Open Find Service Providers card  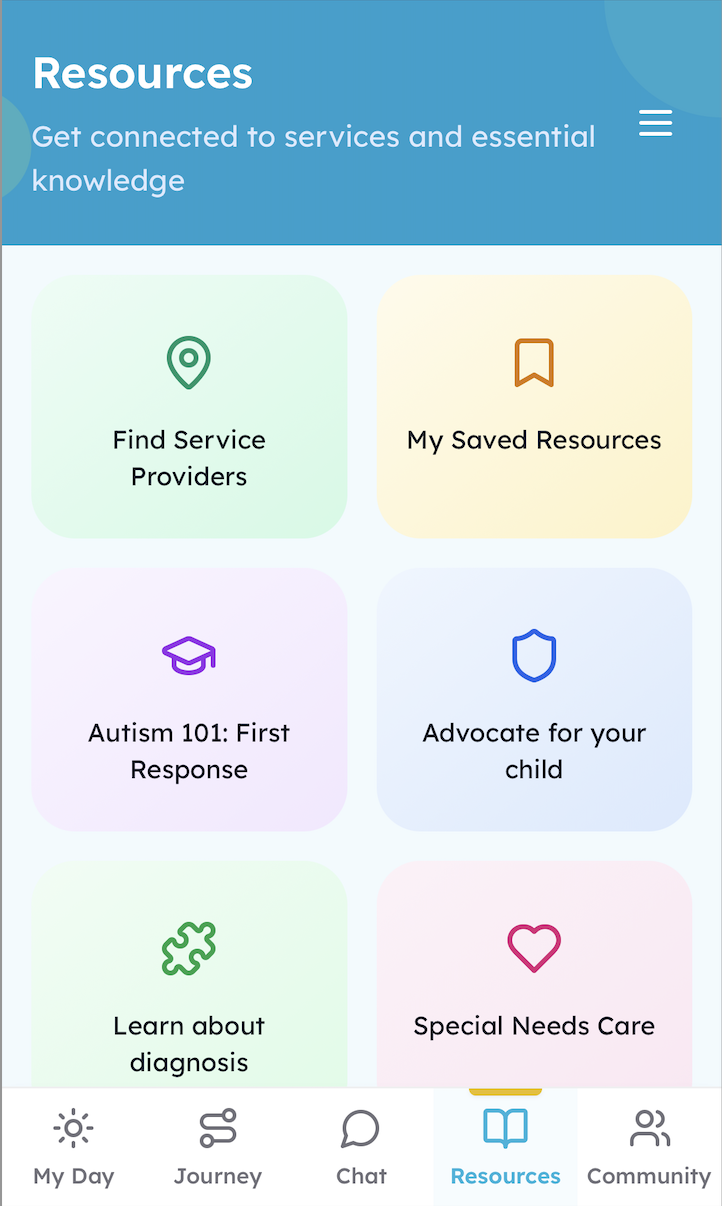click(x=189, y=406)
